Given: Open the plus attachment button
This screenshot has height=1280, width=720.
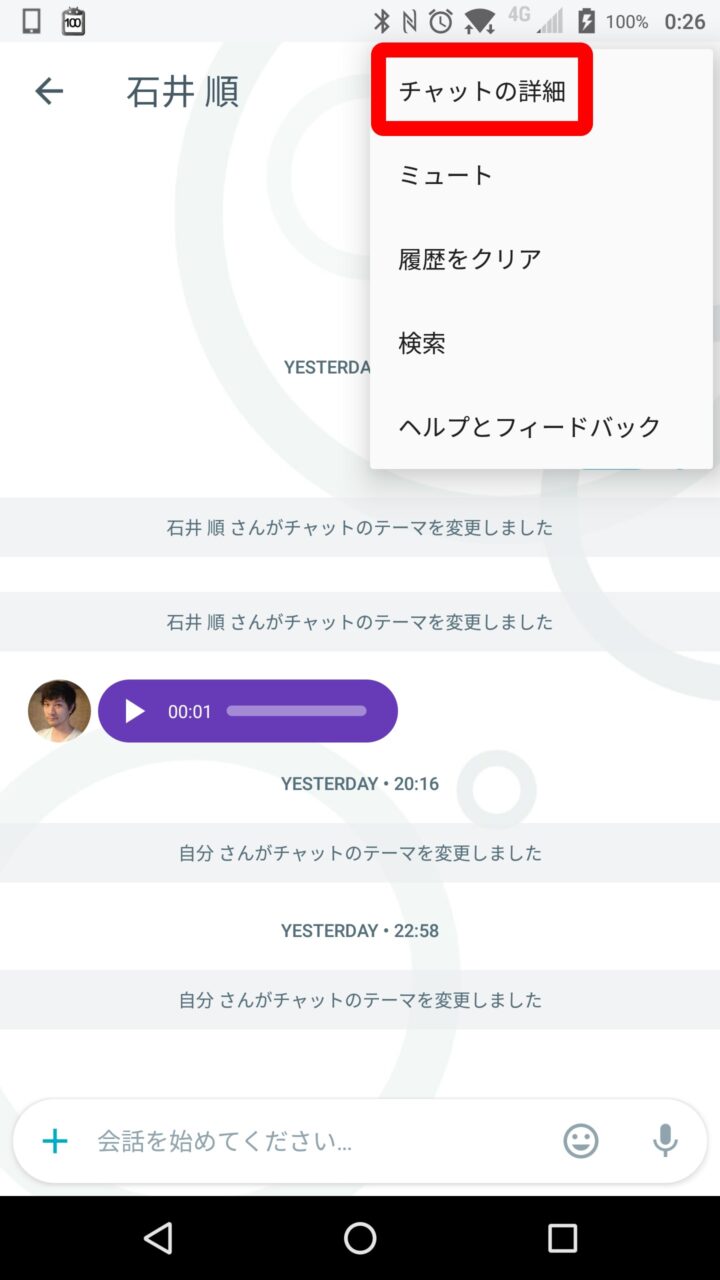Looking at the screenshot, I should point(55,1141).
